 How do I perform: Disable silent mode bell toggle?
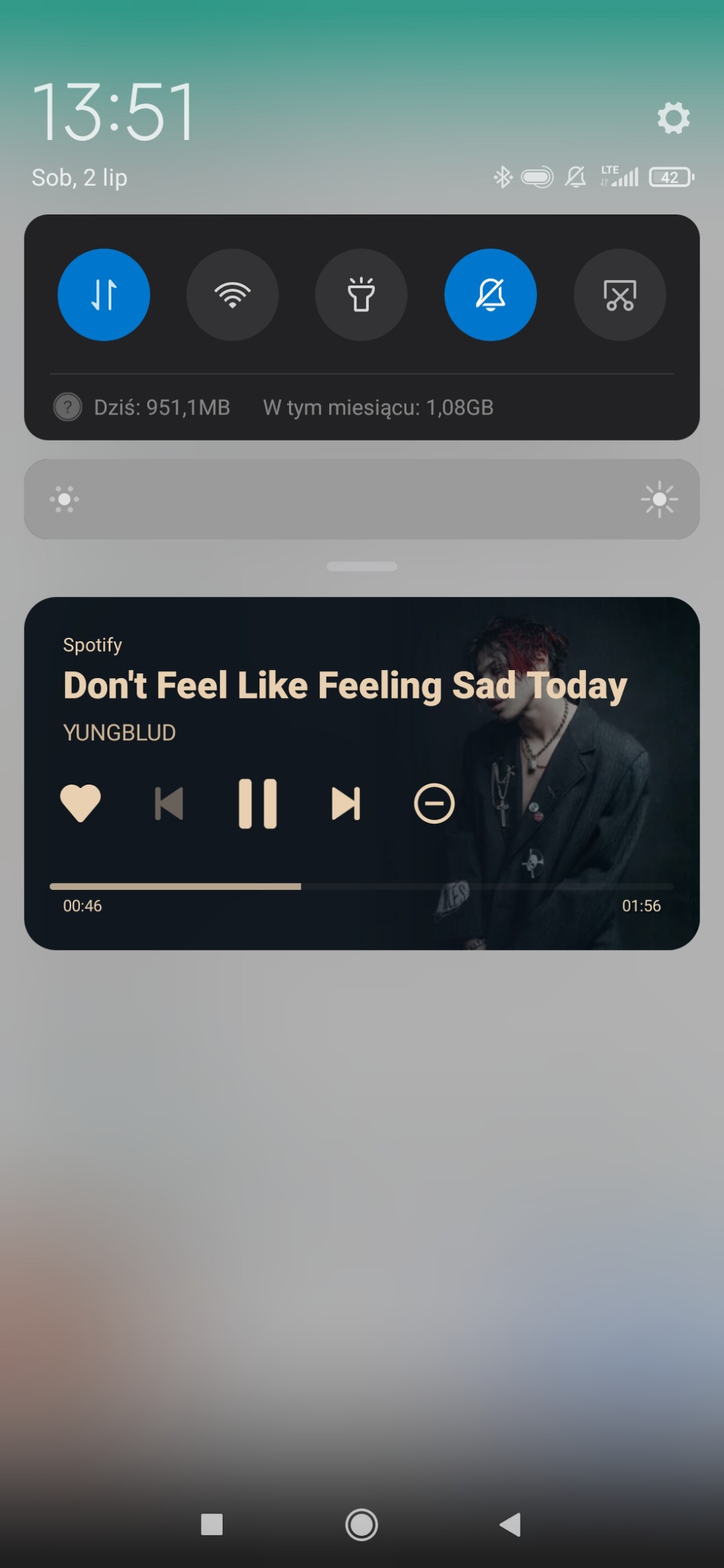490,294
